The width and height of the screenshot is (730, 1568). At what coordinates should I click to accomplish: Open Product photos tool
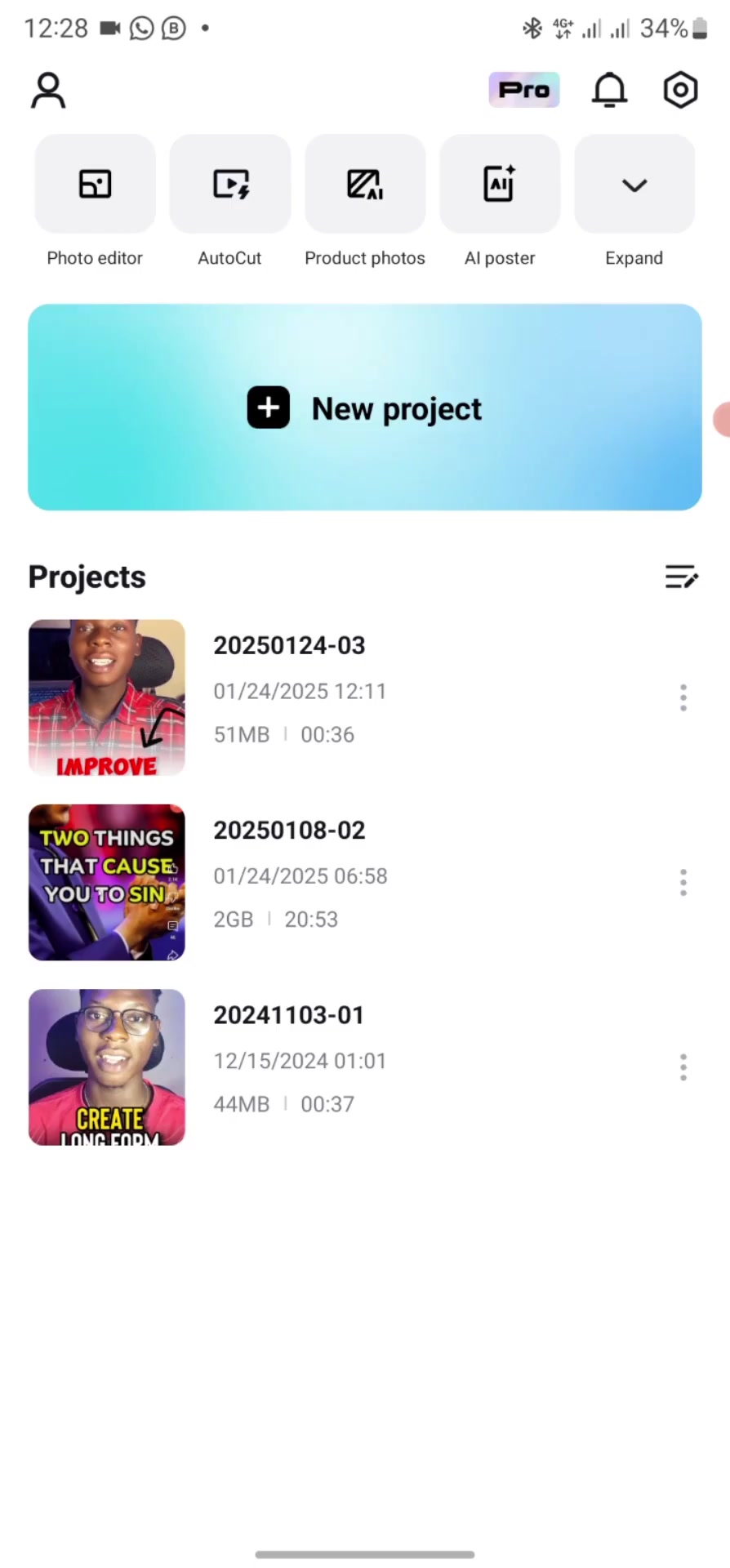coord(365,185)
